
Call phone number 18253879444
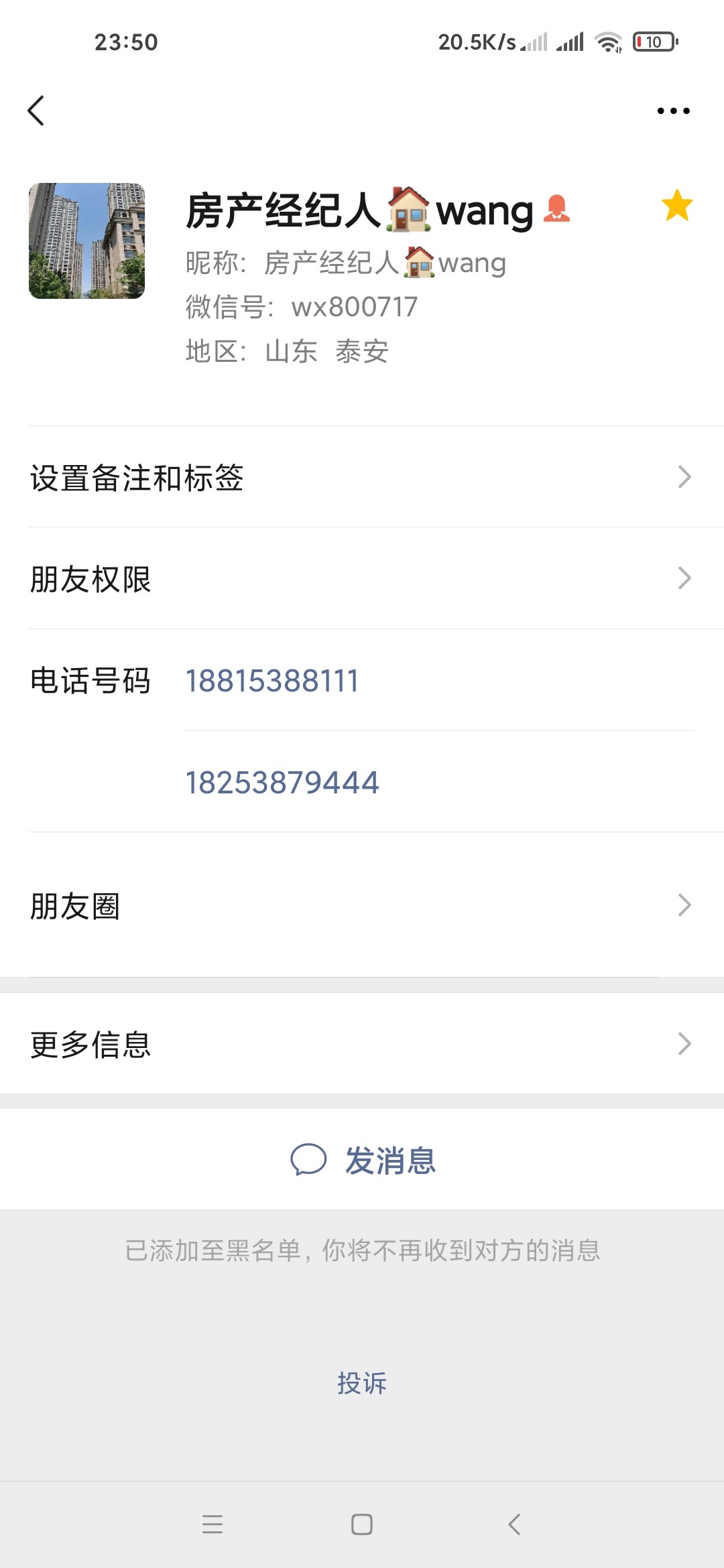click(x=282, y=781)
